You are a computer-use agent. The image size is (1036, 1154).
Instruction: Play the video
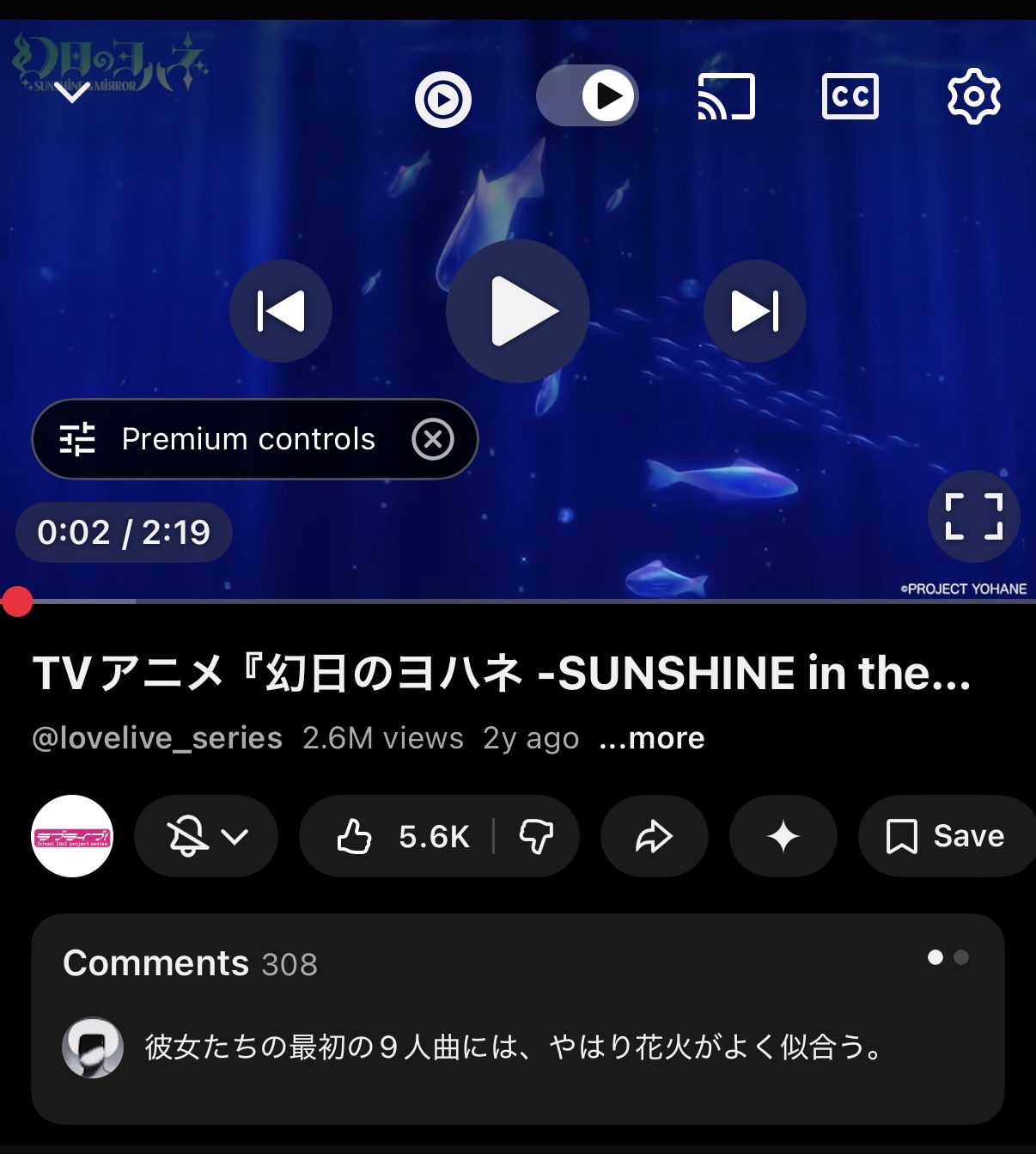(518, 311)
